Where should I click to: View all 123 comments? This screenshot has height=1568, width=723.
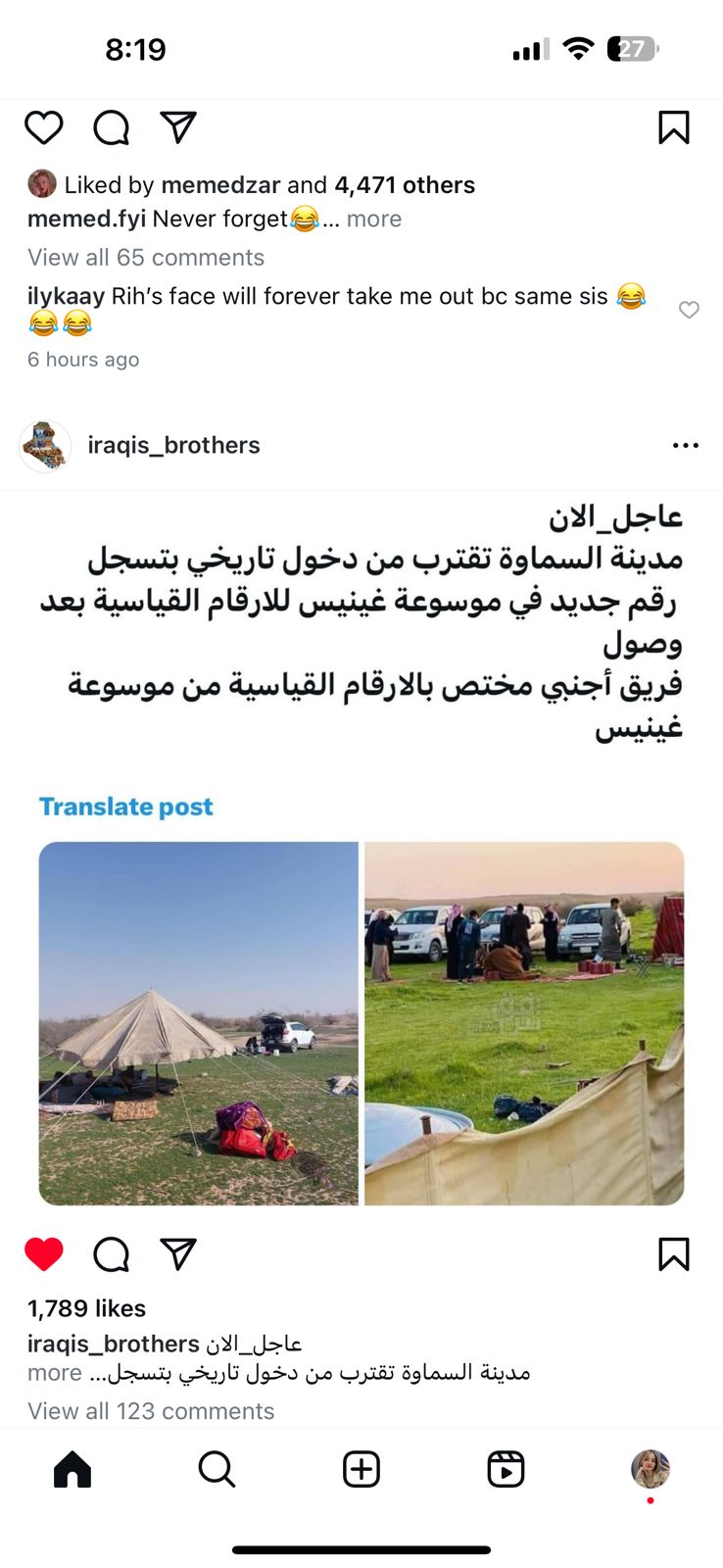(151, 1411)
